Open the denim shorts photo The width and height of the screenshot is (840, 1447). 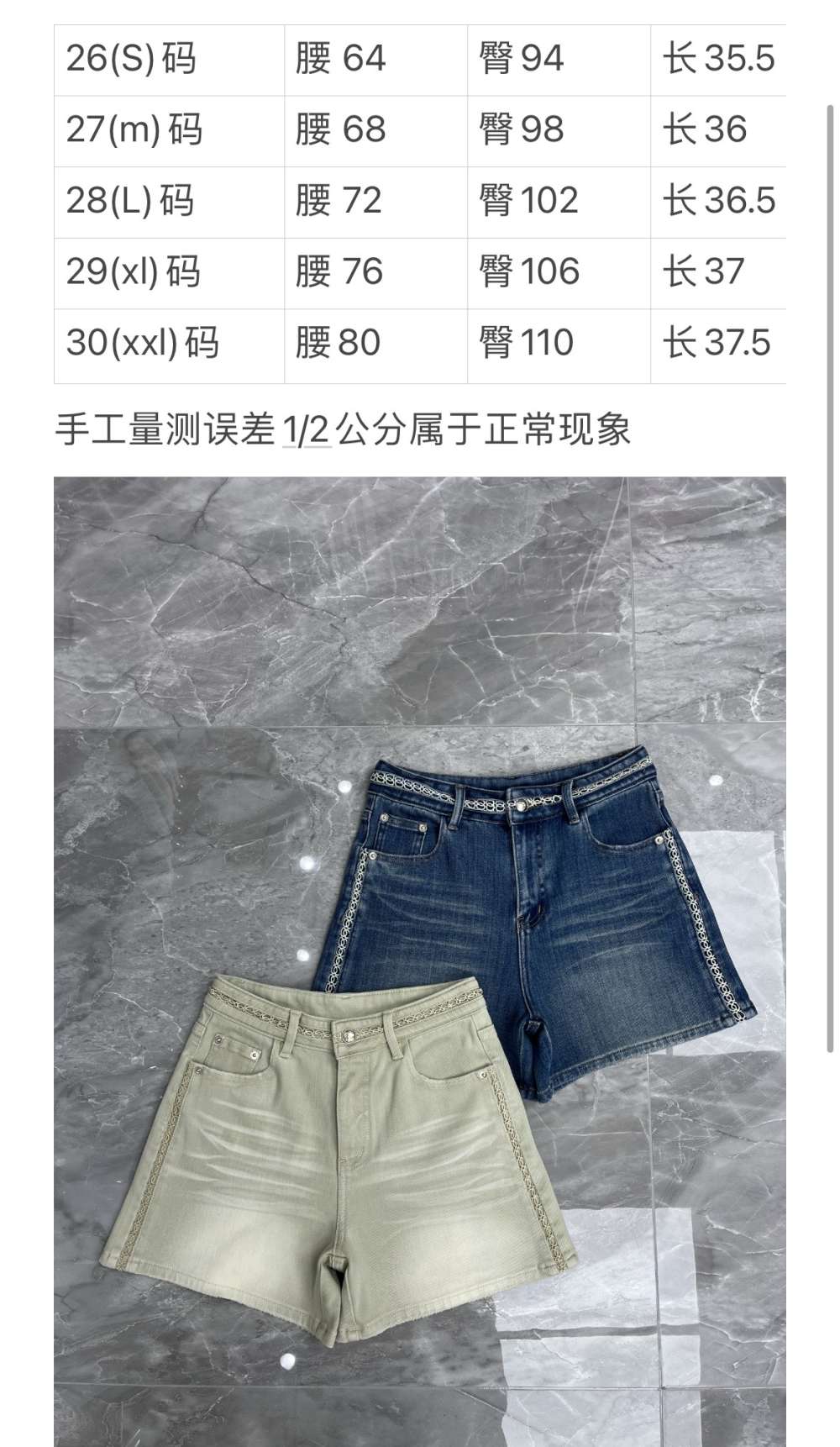(x=420, y=961)
